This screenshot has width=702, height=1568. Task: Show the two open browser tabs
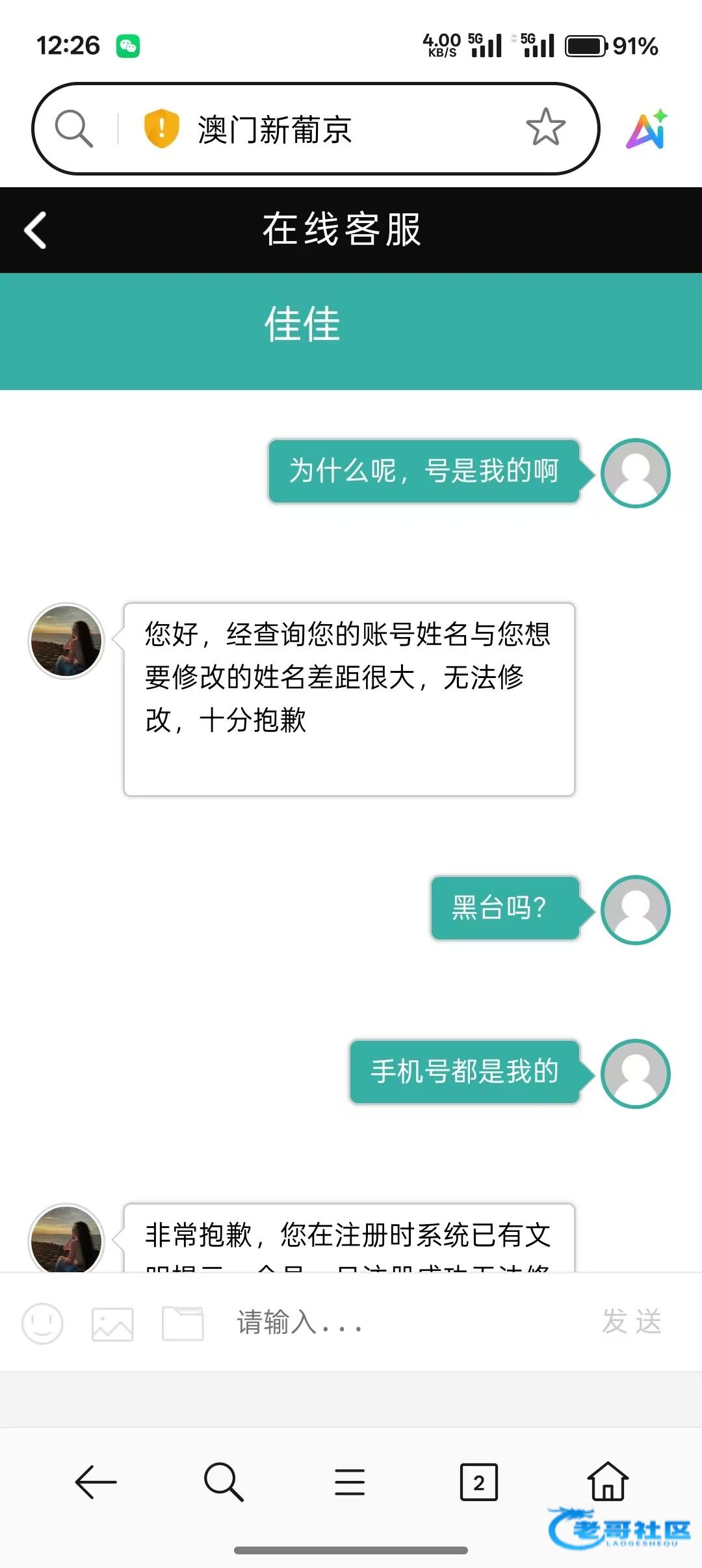pyautogui.click(x=479, y=1482)
